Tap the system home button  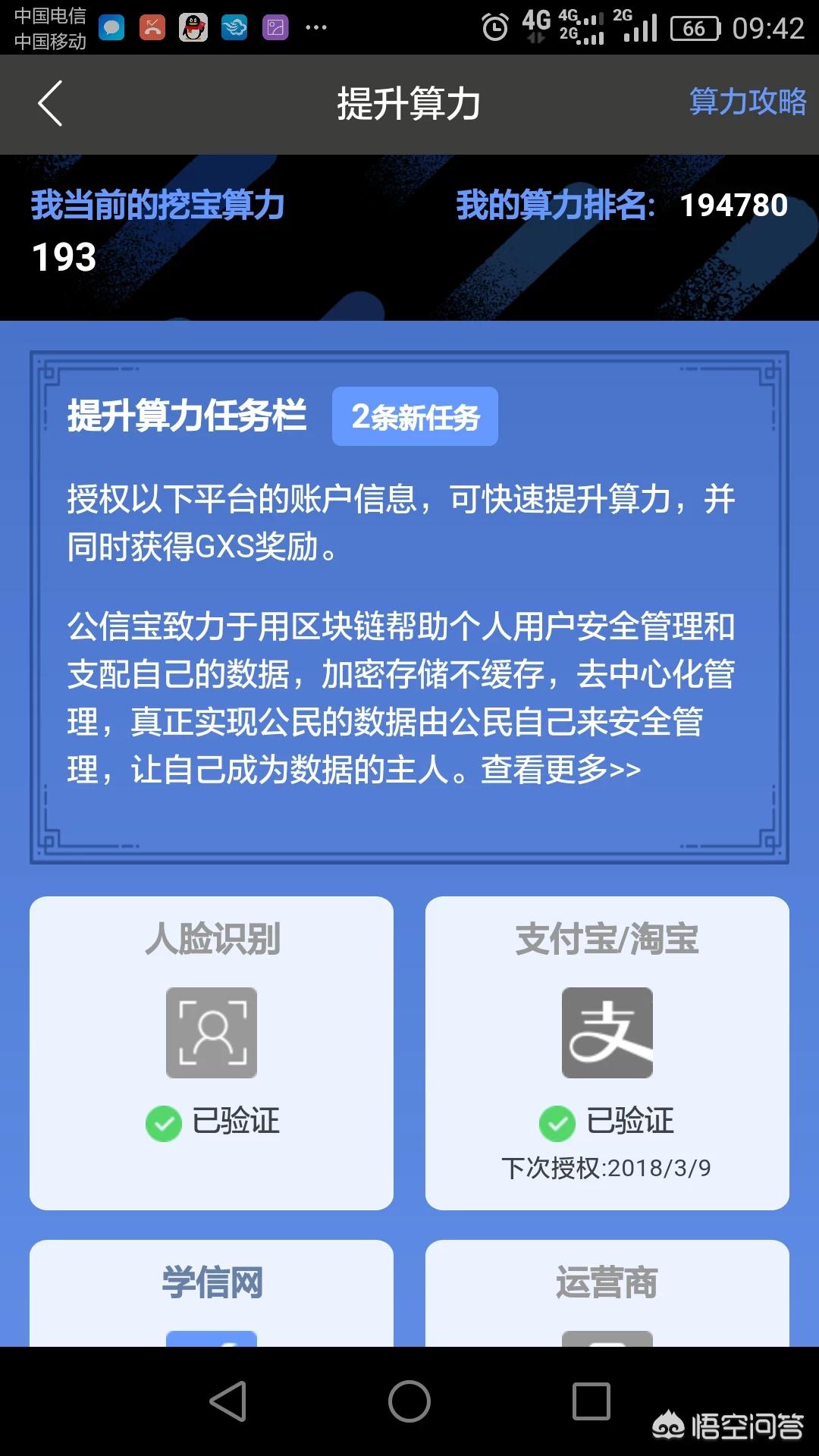[x=409, y=1400]
